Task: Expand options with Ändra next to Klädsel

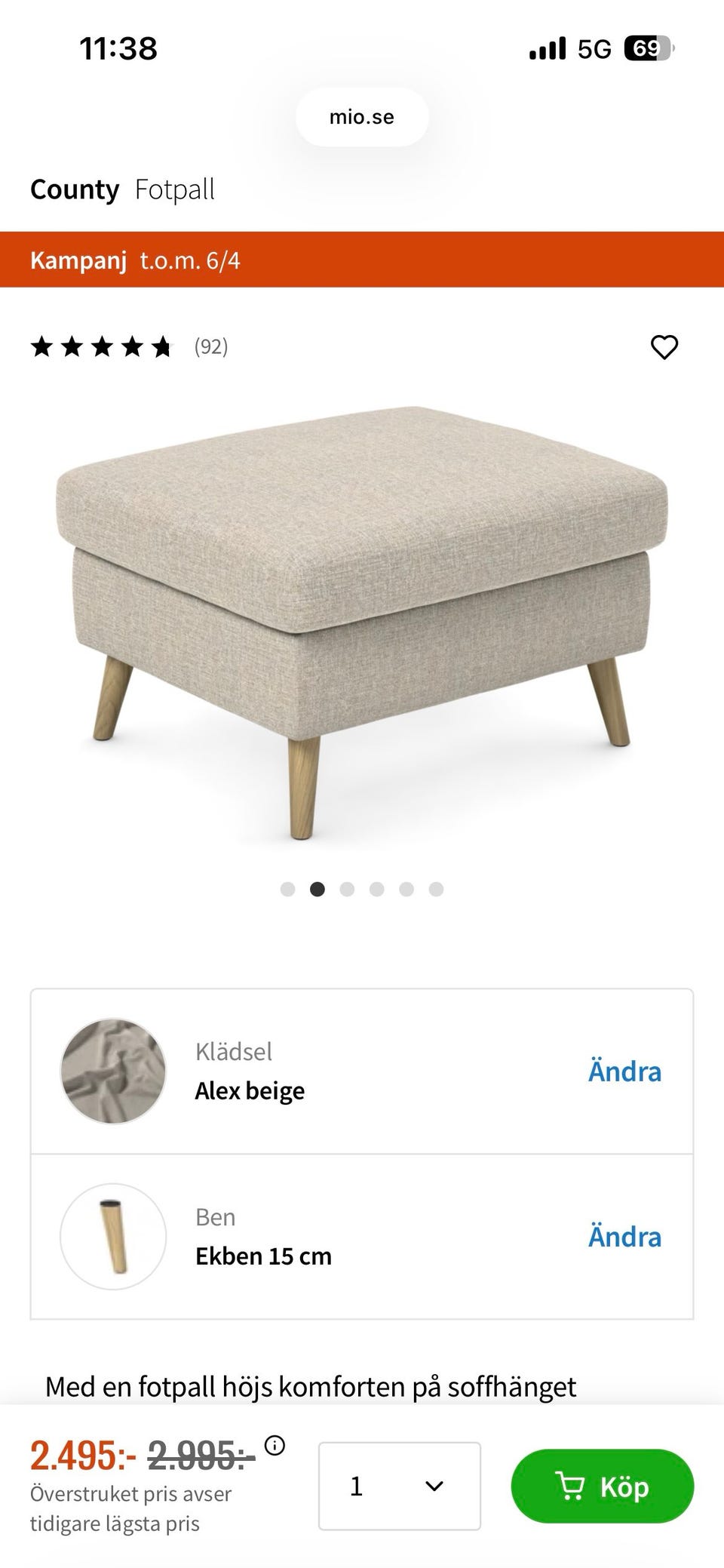Action: tap(624, 1071)
